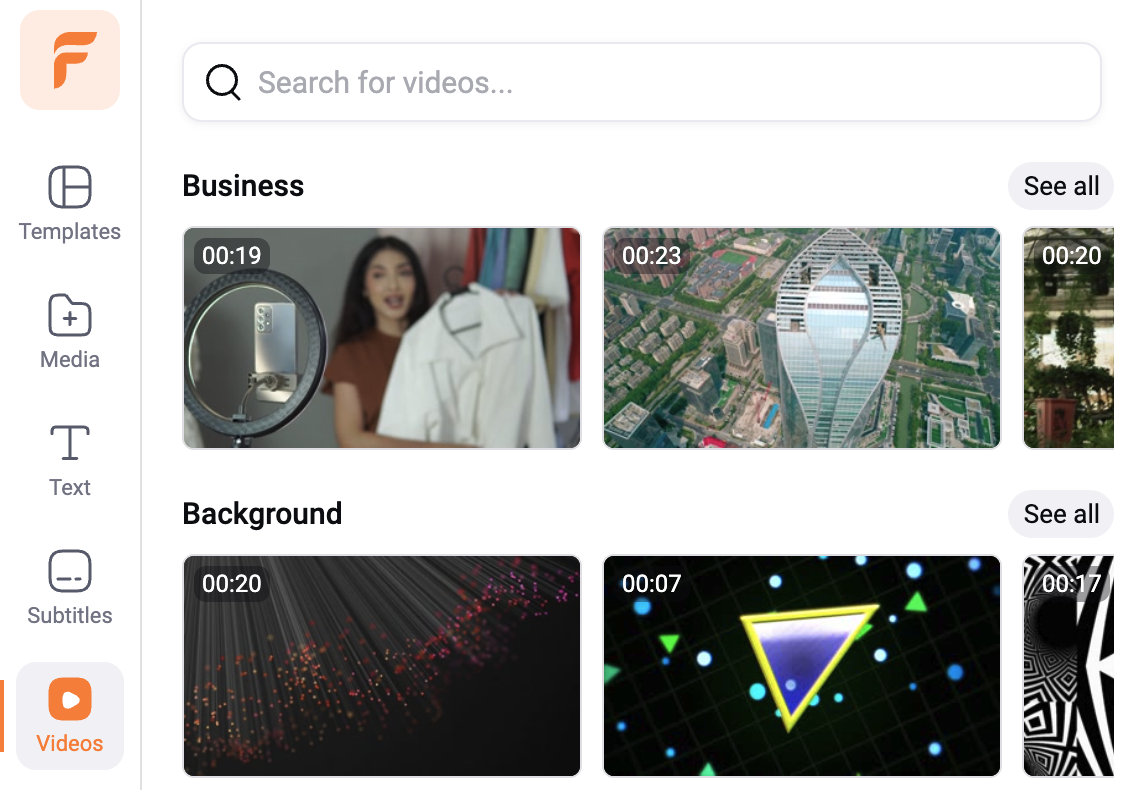
Task: Select the Videos tab
Action: (70, 715)
